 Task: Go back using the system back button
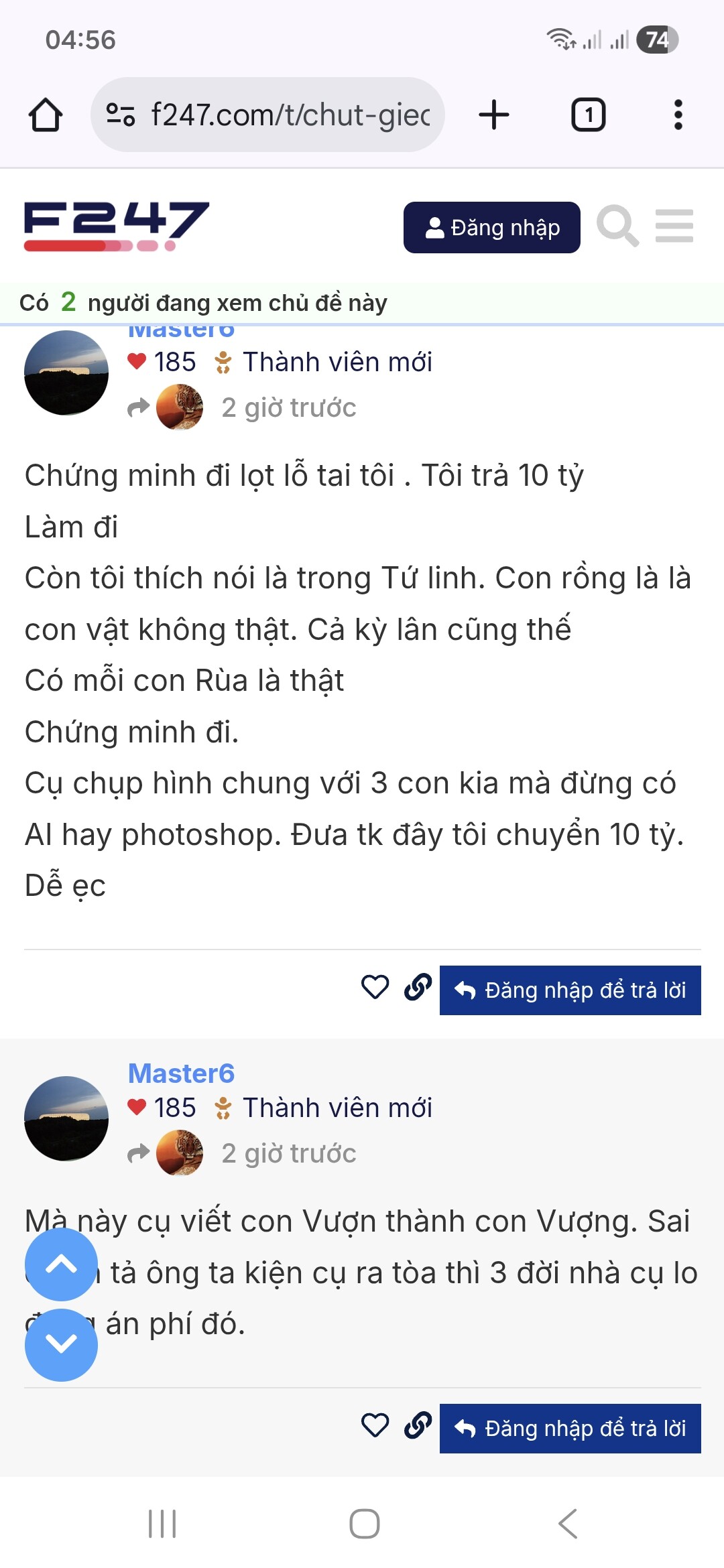[567, 1524]
